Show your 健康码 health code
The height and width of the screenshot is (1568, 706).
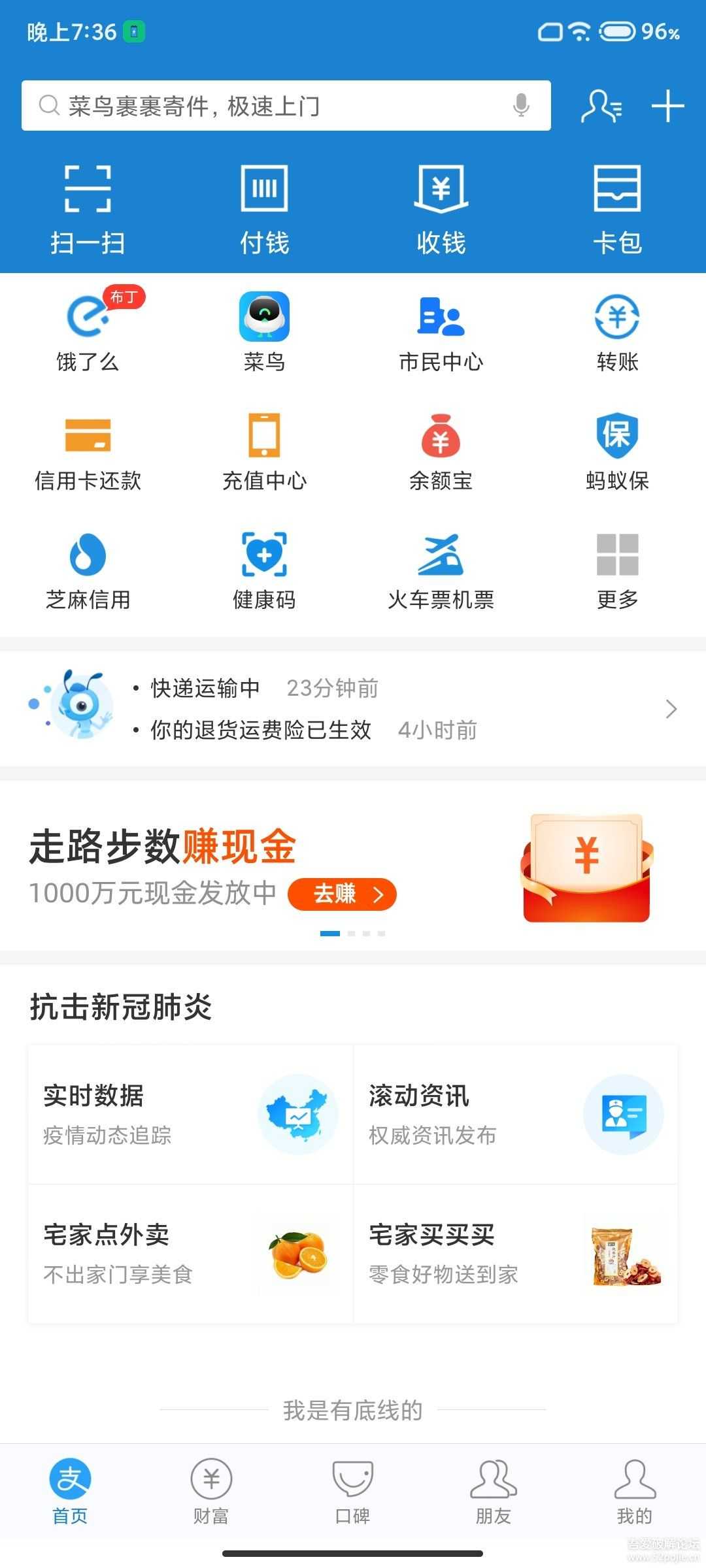(x=265, y=568)
